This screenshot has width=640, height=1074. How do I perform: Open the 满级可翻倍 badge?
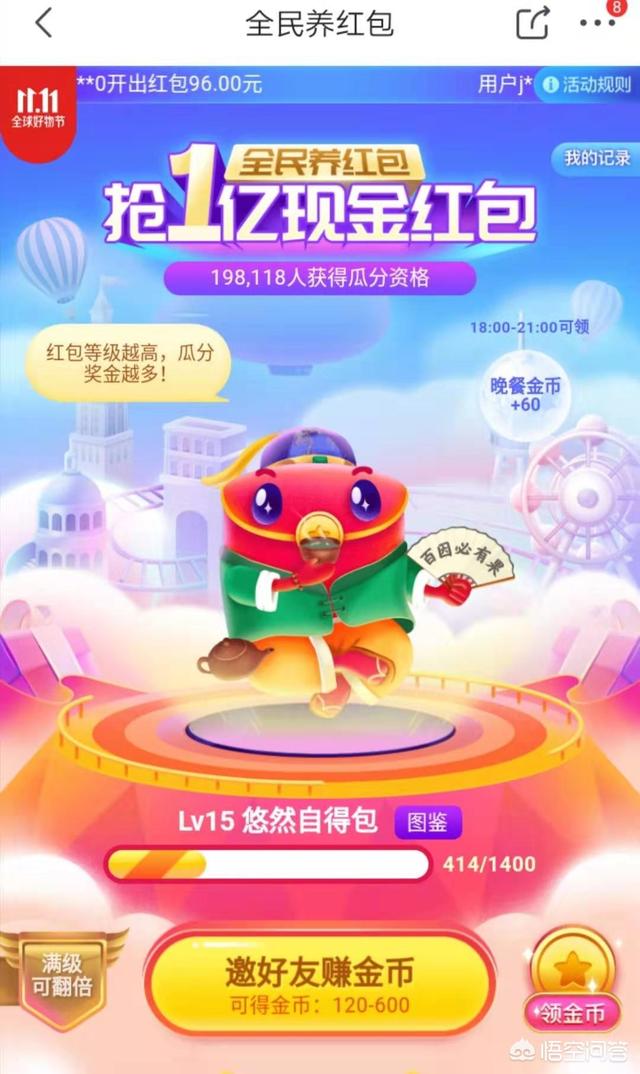[x=67, y=973]
